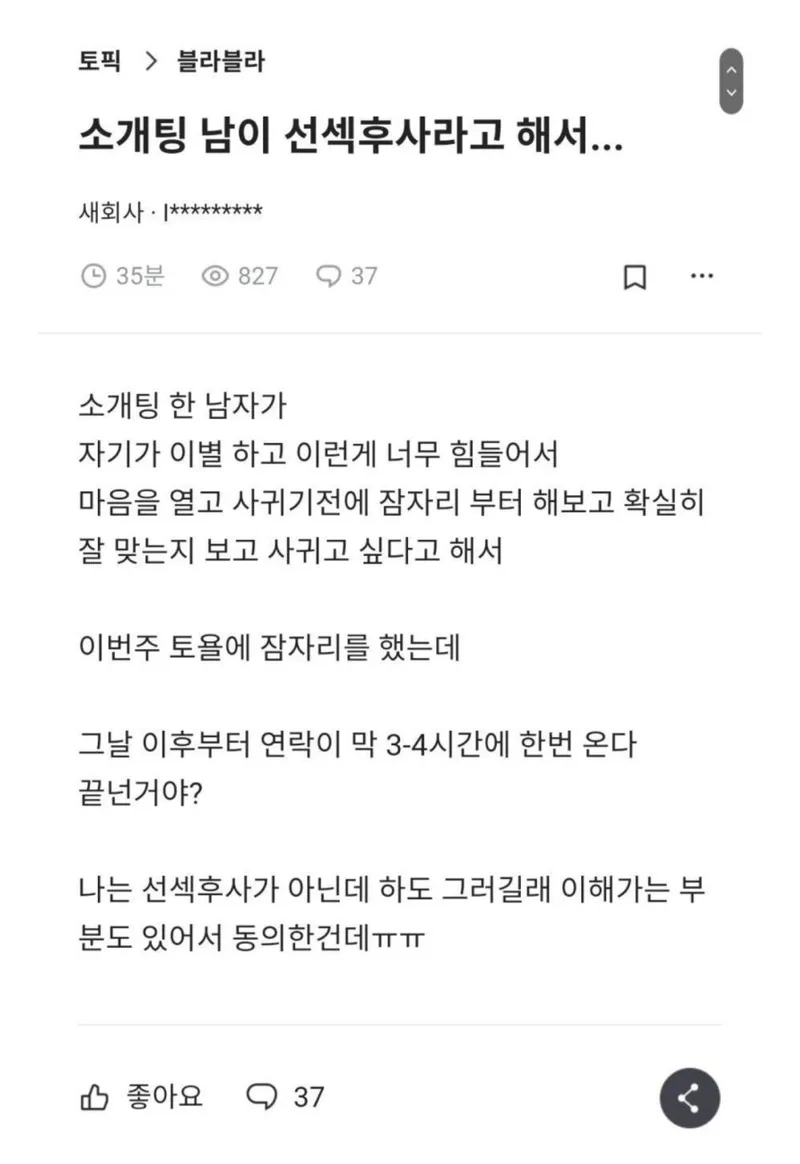Bookmark this post

634,277
